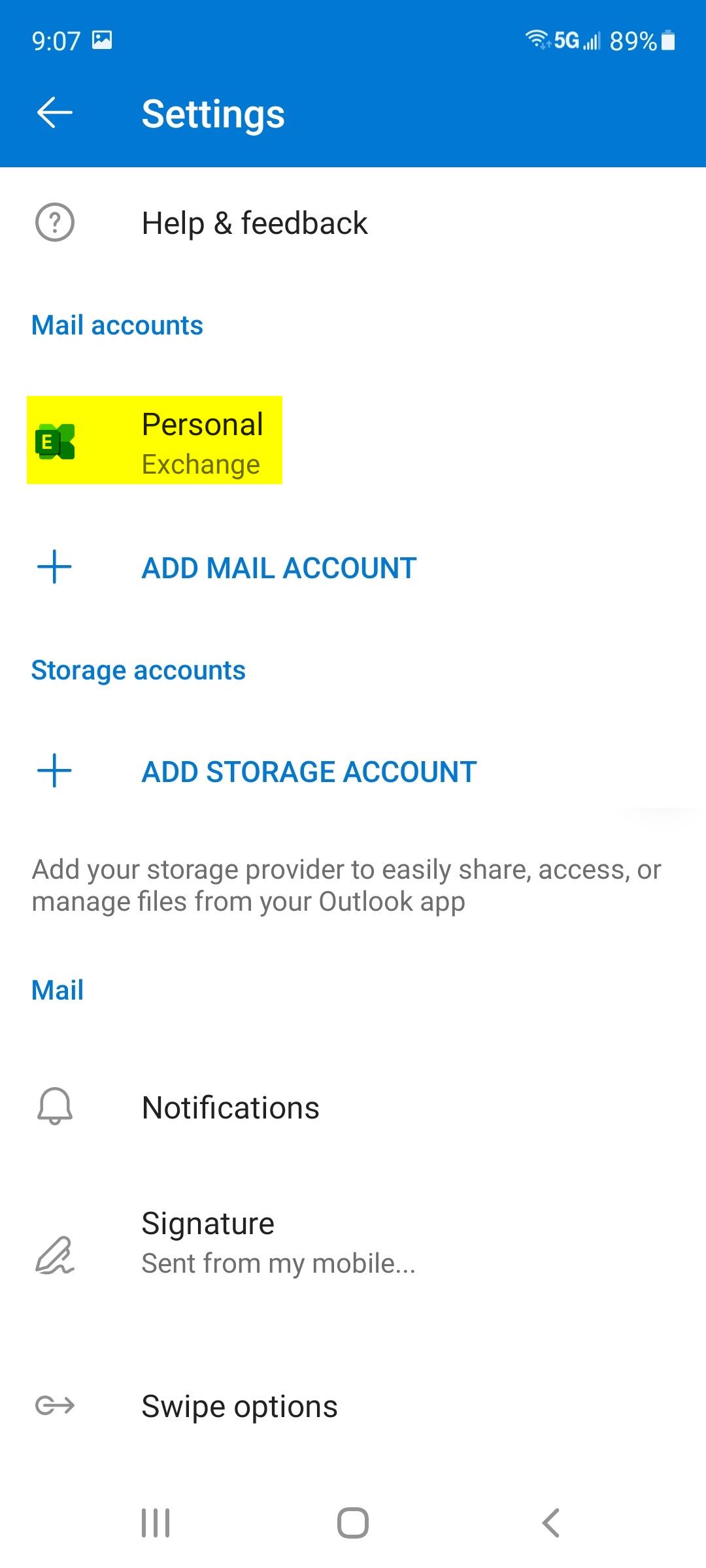Open Notifications settings
The height and width of the screenshot is (1568, 706).
pos(353,1107)
